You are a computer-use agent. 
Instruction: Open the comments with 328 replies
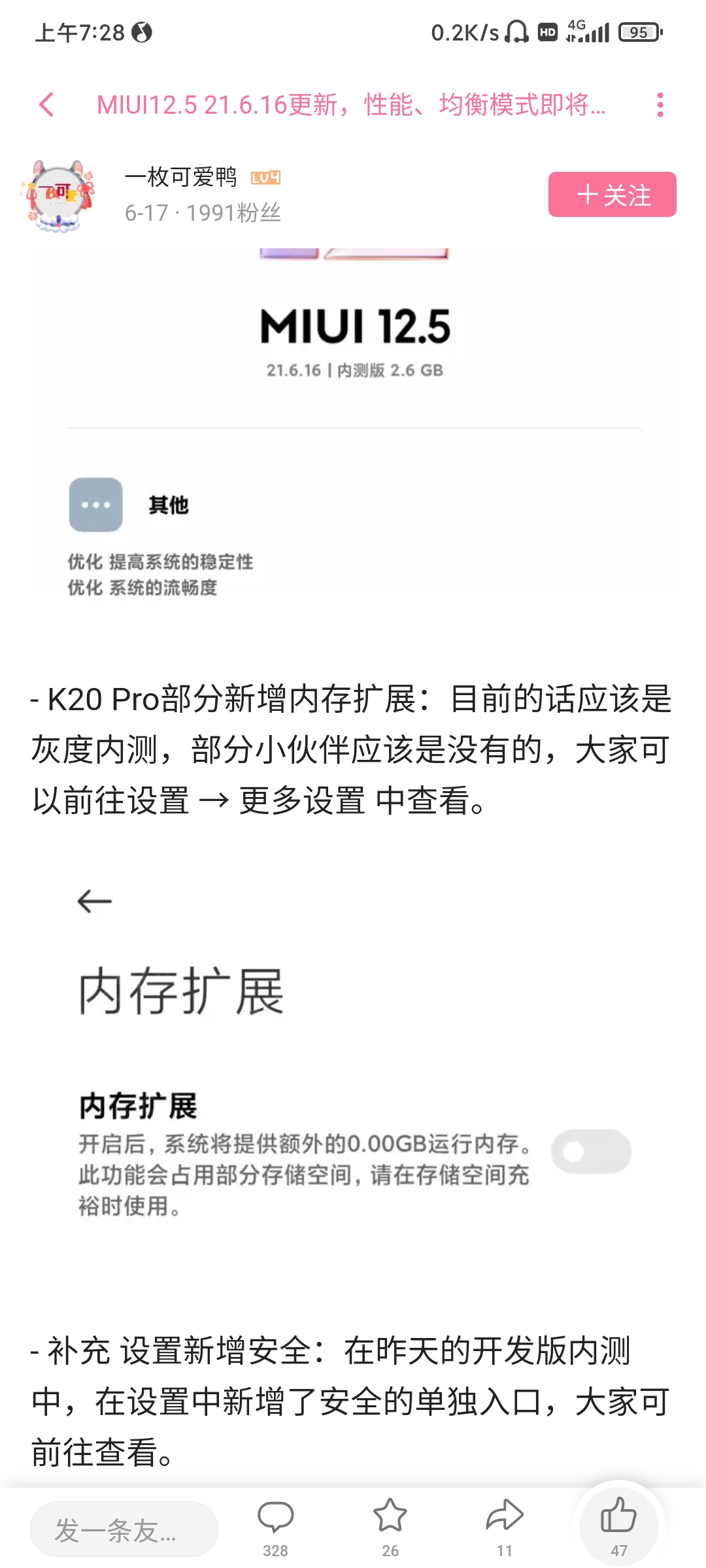[x=275, y=1526]
